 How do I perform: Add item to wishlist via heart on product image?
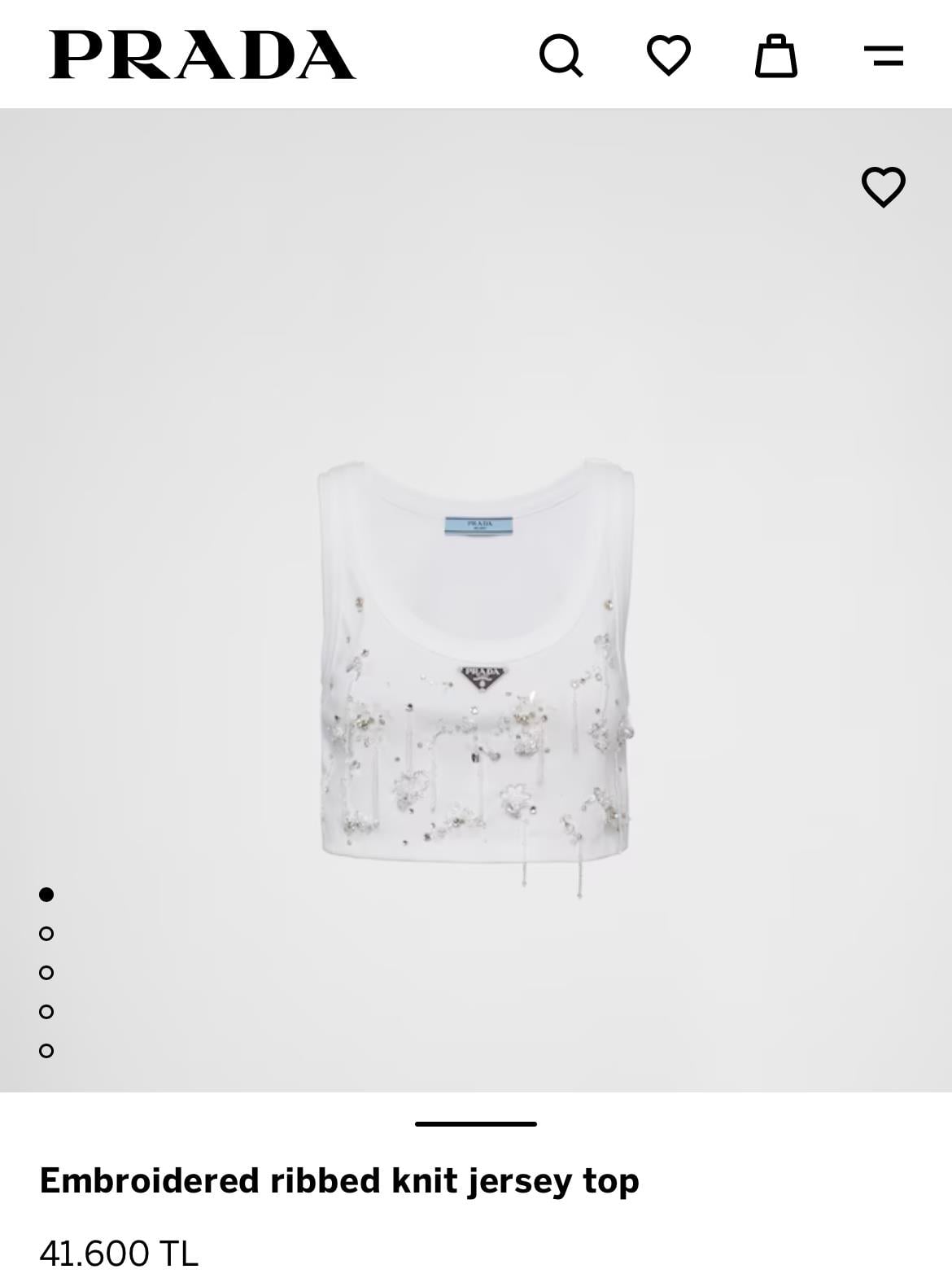[x=884, y=188]
